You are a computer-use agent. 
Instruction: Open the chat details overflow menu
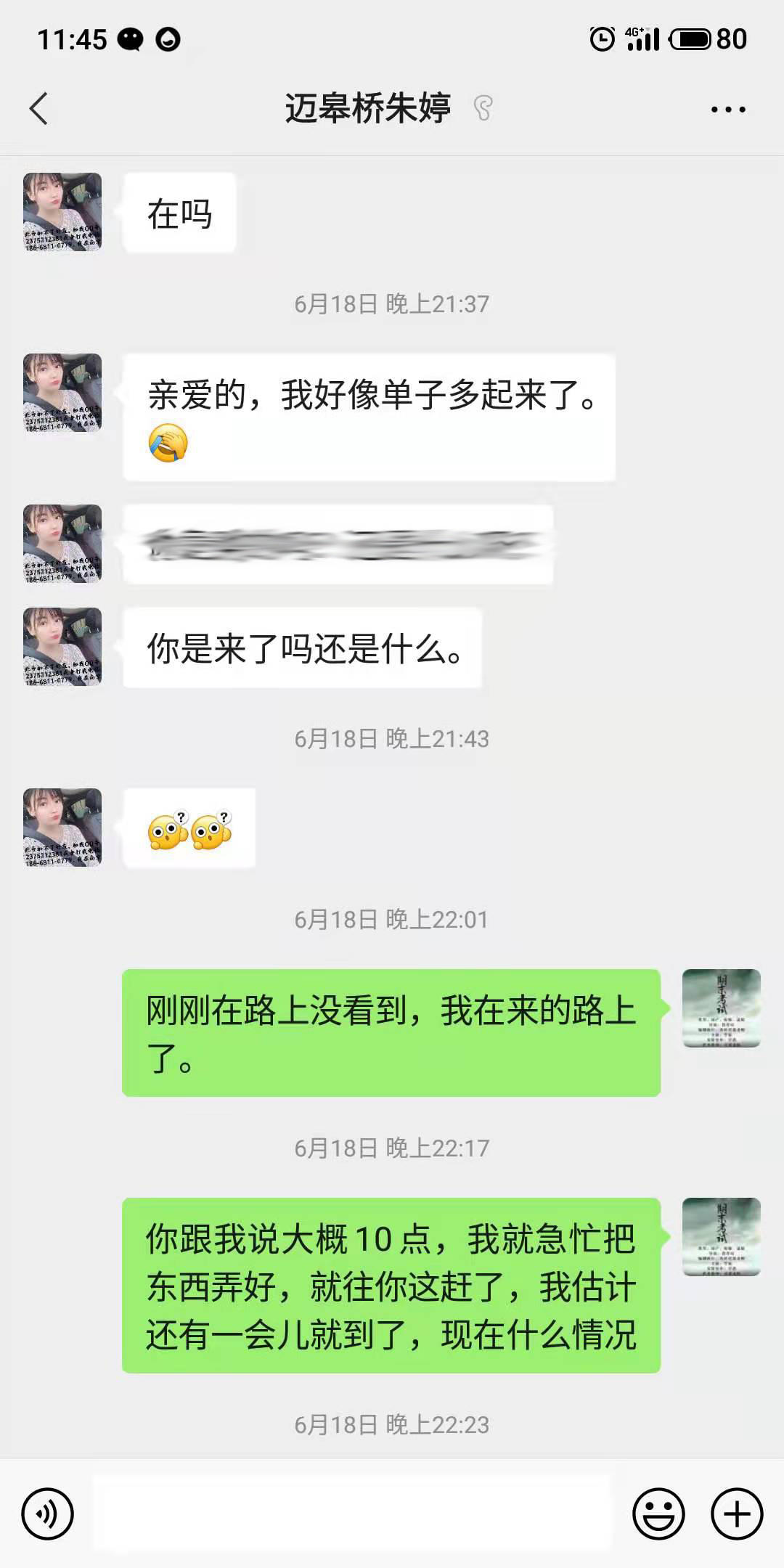coord(728,110)
